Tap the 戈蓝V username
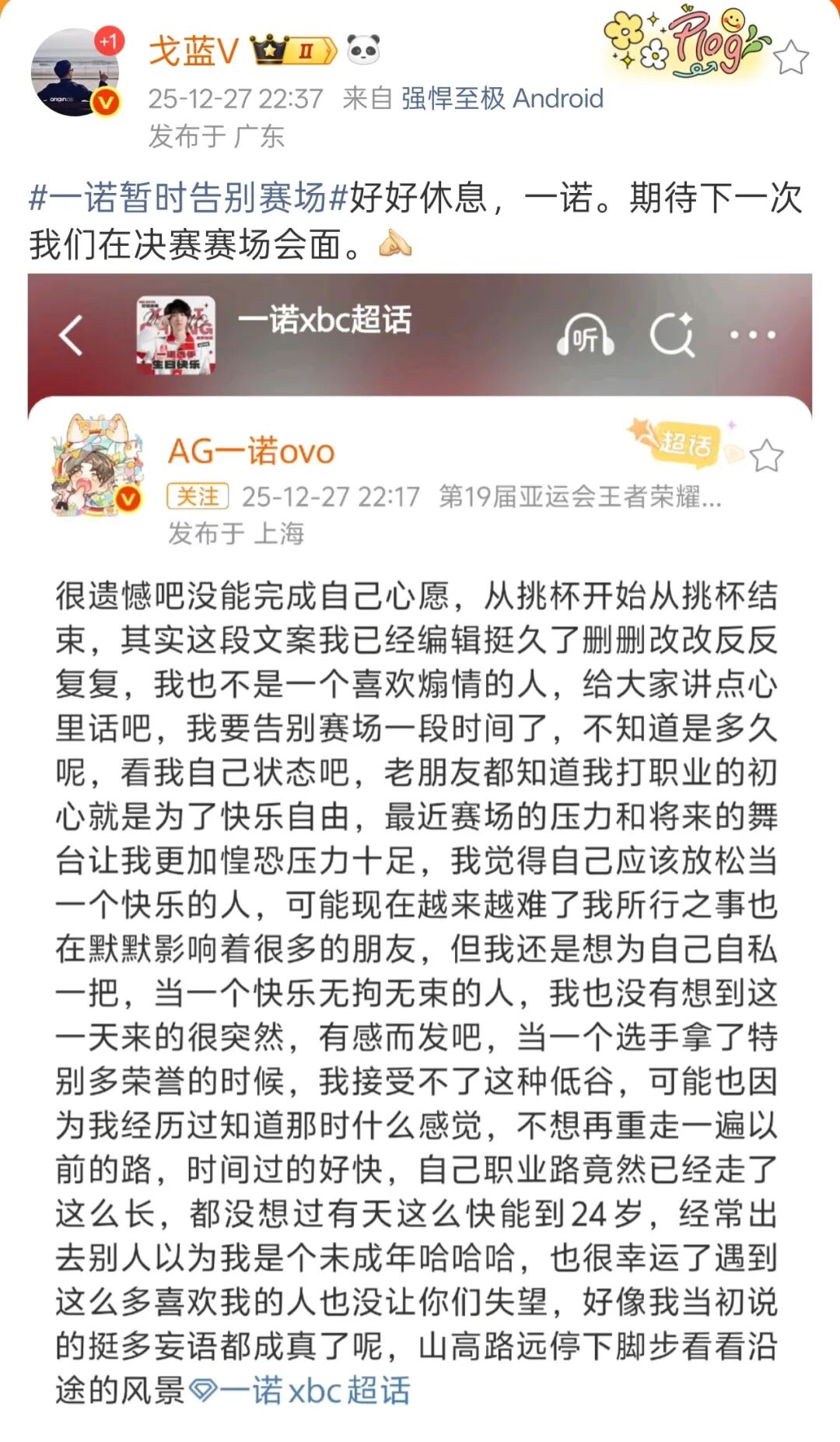The image size is (840, 1442). click(x=193, y=51)
